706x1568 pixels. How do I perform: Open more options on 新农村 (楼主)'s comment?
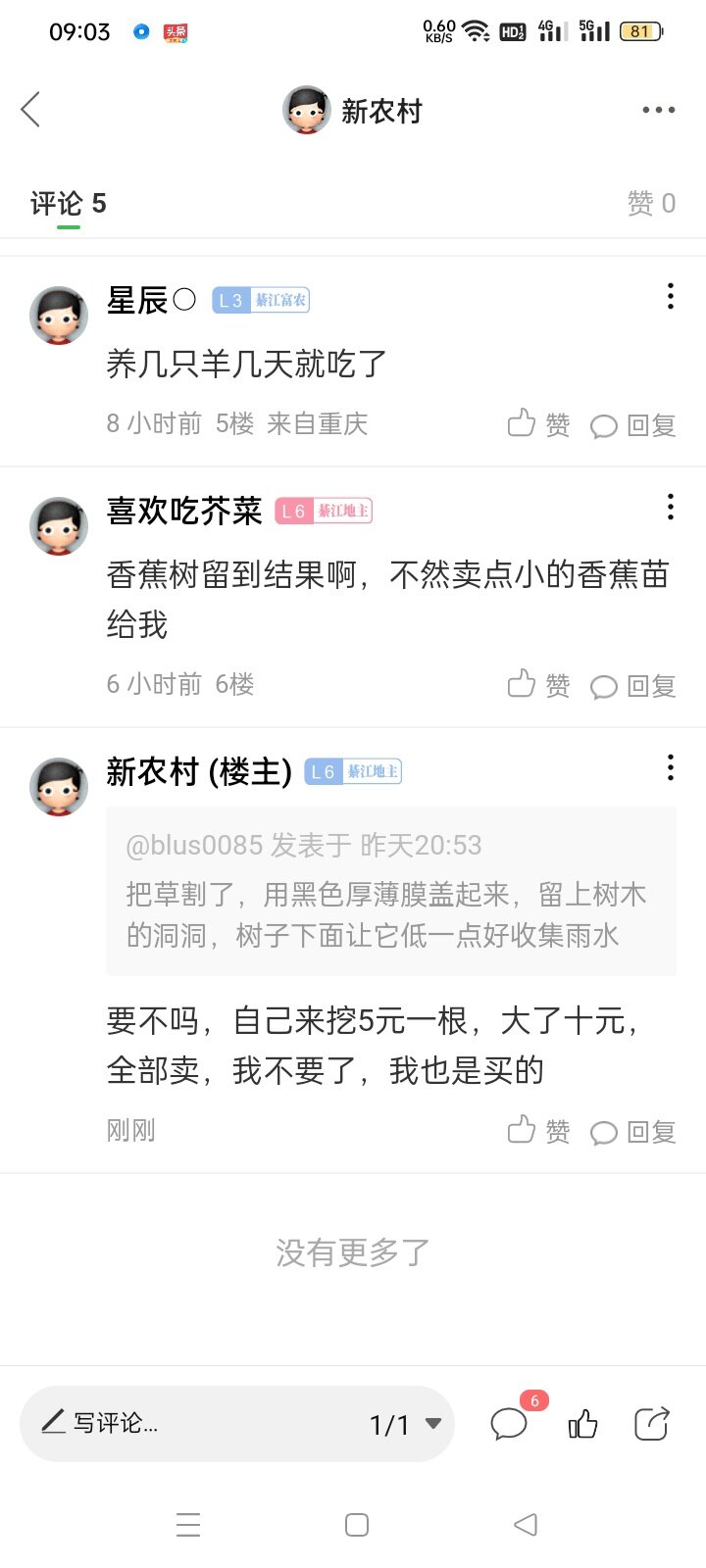[x=671, y=767]
